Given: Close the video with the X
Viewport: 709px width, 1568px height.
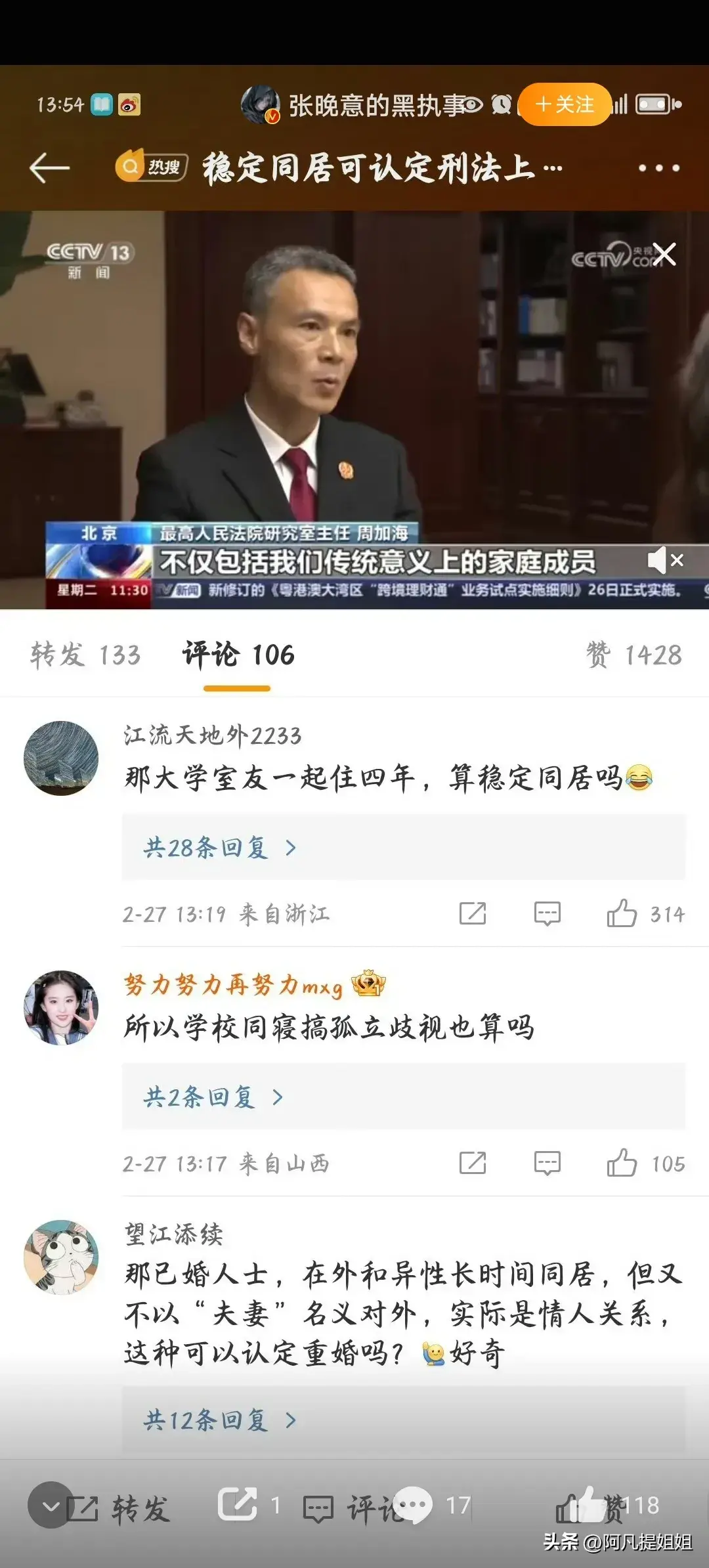Looking at the screenshot, I should click(664, 254).
